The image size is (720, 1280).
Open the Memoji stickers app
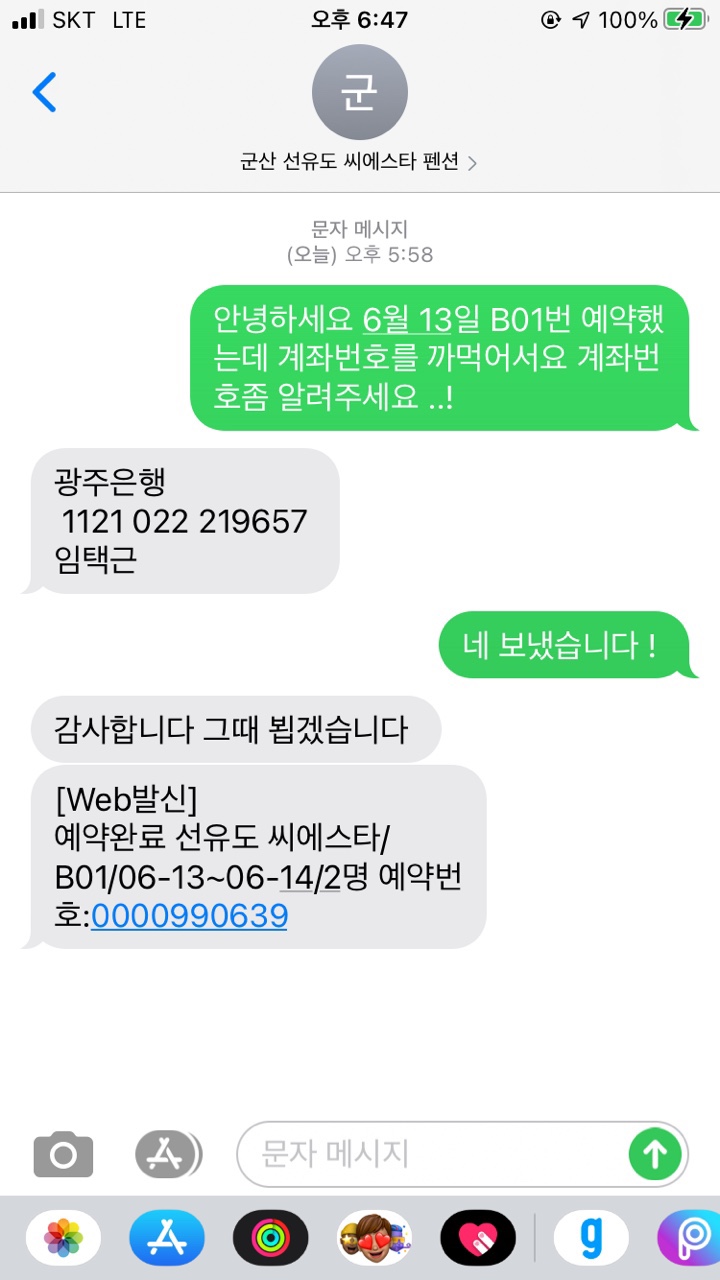tap(375, 1238)
